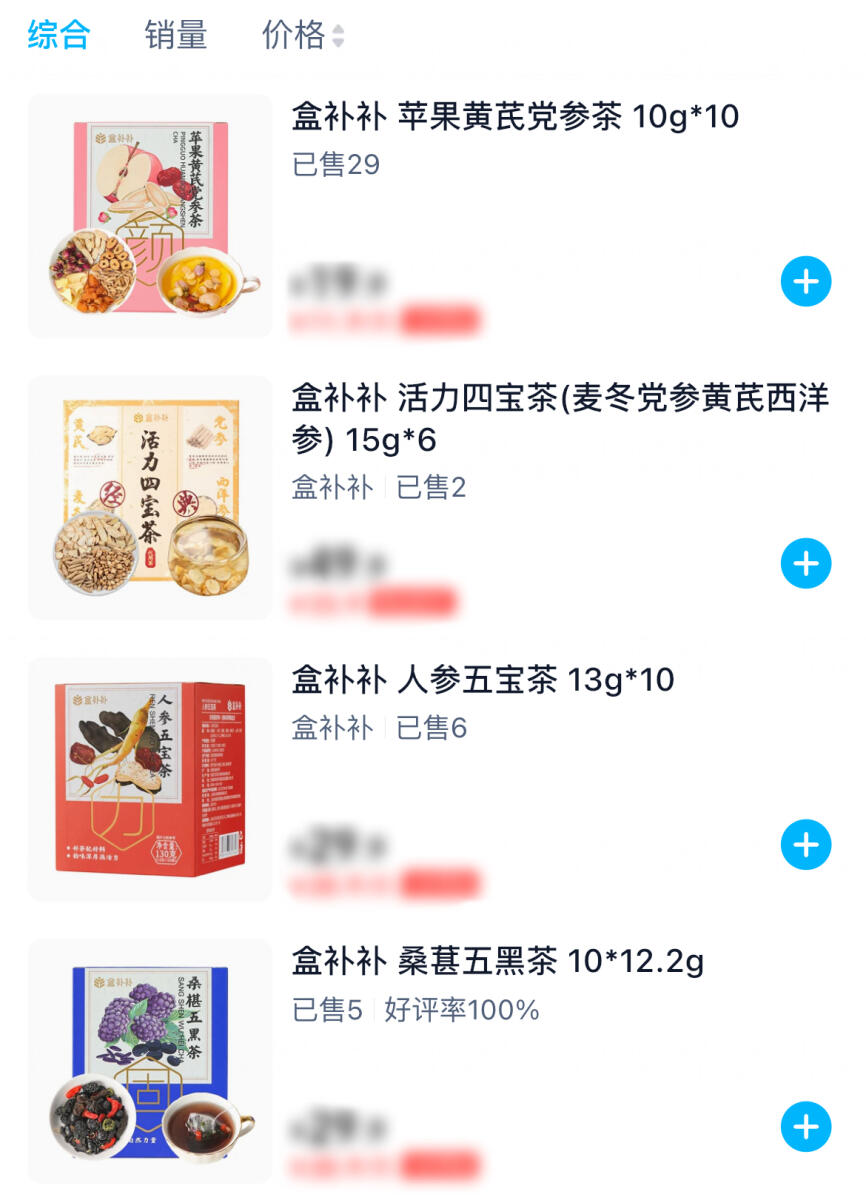Add 人参五宝茶 to cart

pyautogui.click(x=805, y=845)
